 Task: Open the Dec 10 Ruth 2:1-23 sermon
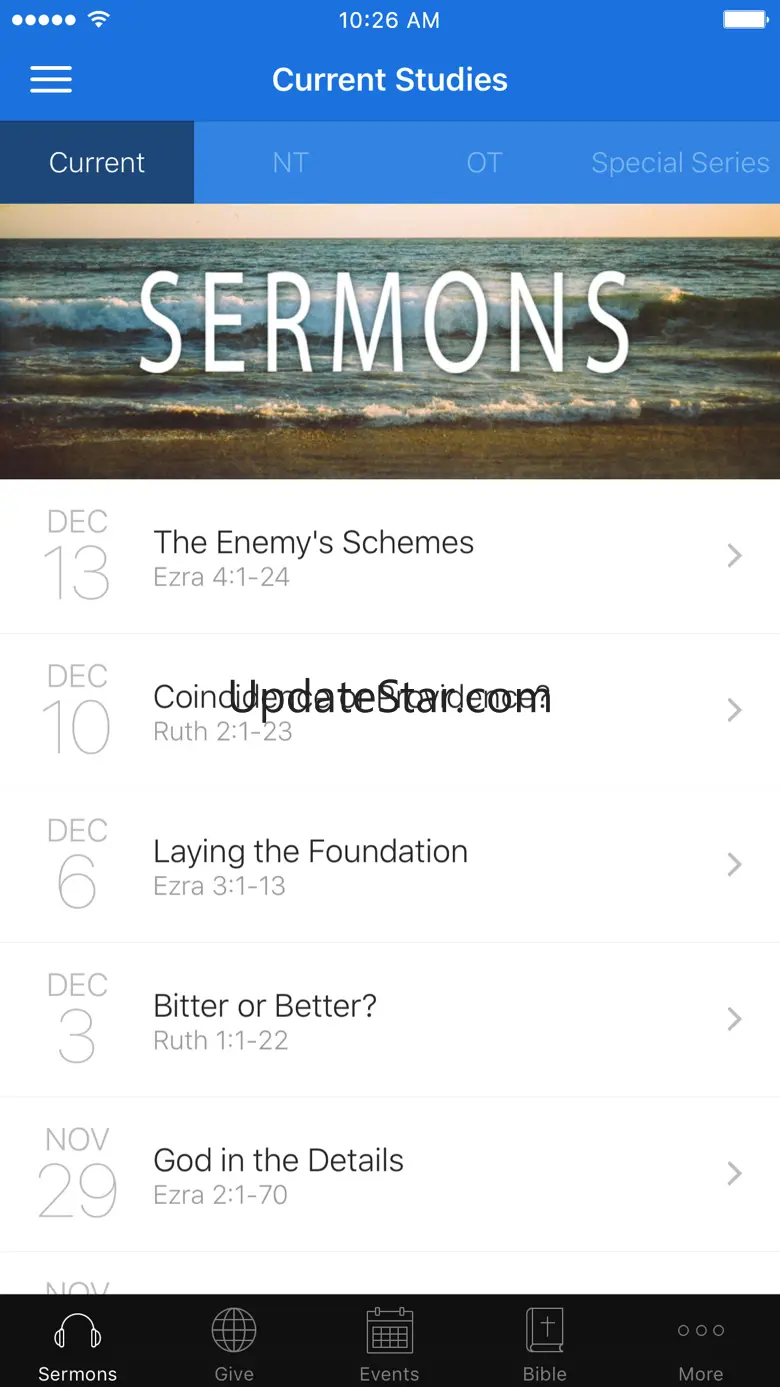[x=390, y=711]
